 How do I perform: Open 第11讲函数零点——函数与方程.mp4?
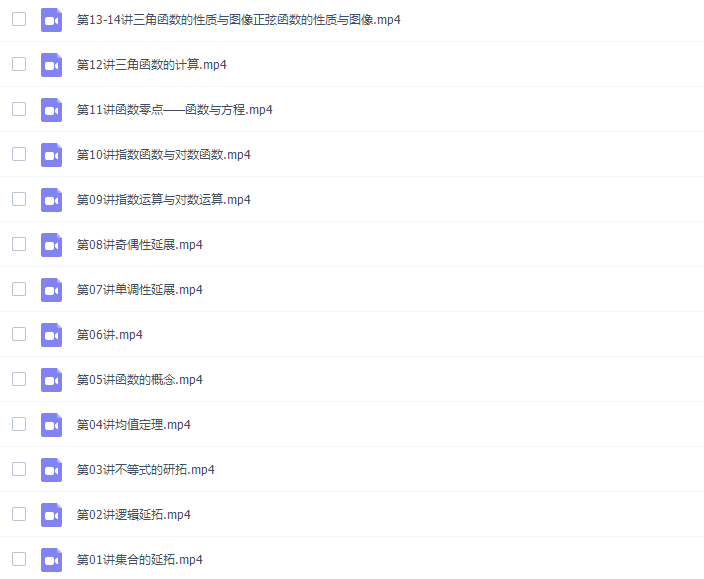[174, 110]
